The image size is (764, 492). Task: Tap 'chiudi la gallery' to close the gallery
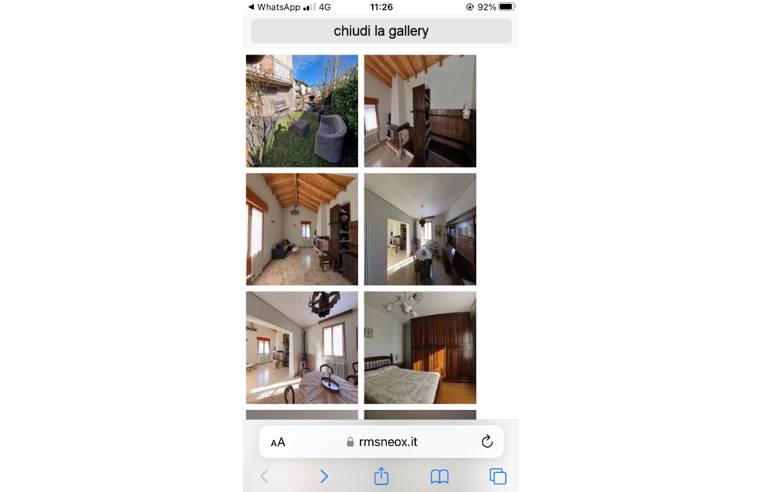(x=381, y=31)
